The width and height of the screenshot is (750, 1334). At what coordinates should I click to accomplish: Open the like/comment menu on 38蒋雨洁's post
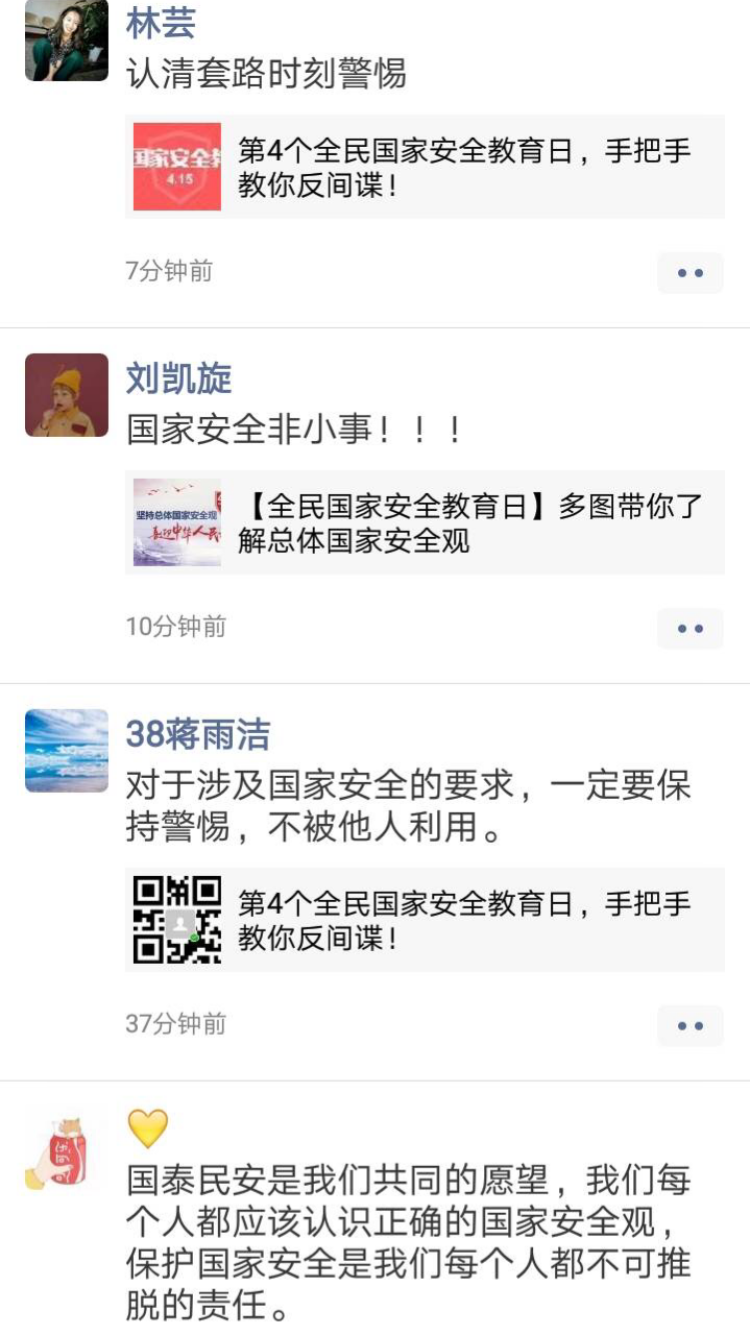click(690, 1026)
